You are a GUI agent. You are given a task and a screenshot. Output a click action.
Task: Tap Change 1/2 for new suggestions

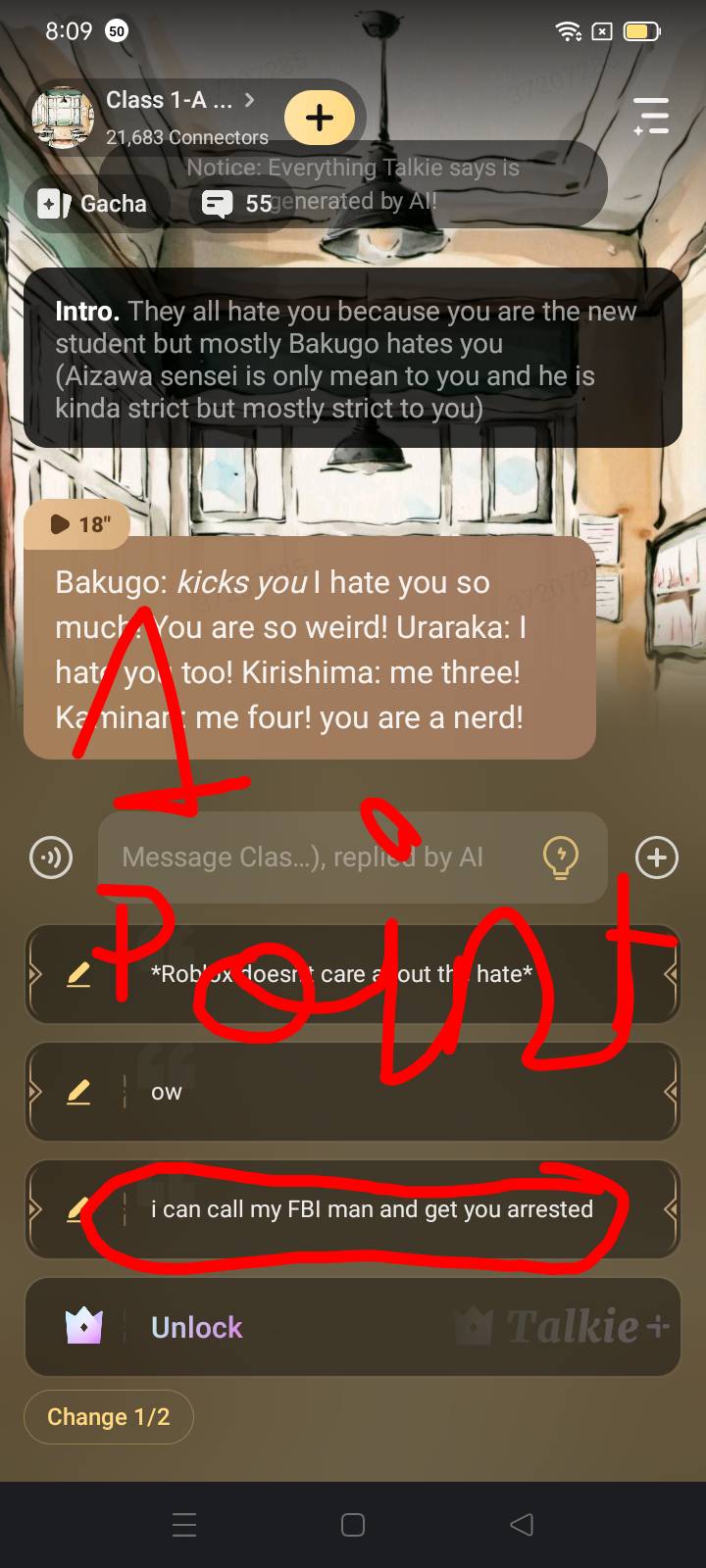tap(109, 1417)
